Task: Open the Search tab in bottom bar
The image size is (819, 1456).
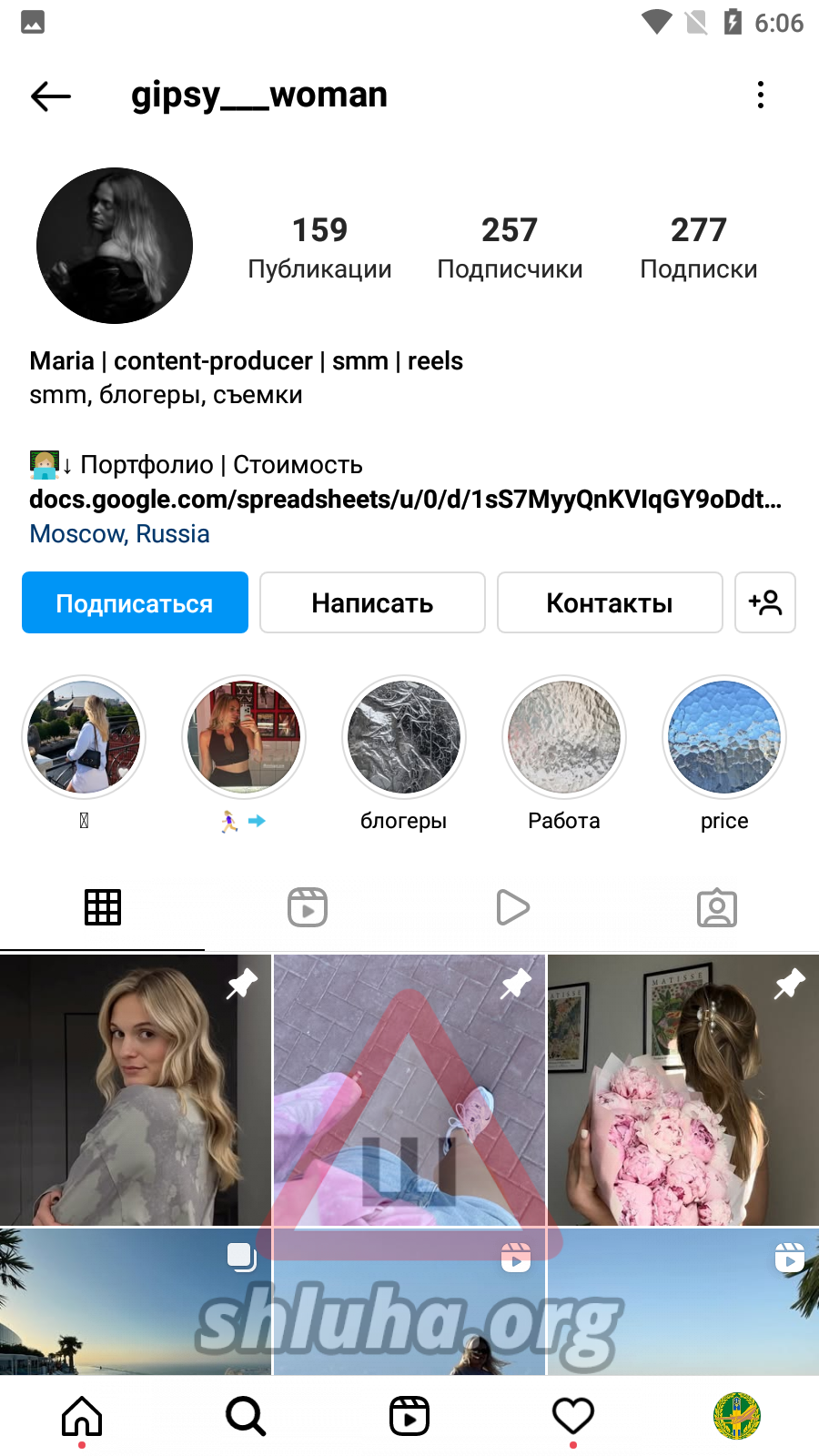Action: click(246, 1416)
